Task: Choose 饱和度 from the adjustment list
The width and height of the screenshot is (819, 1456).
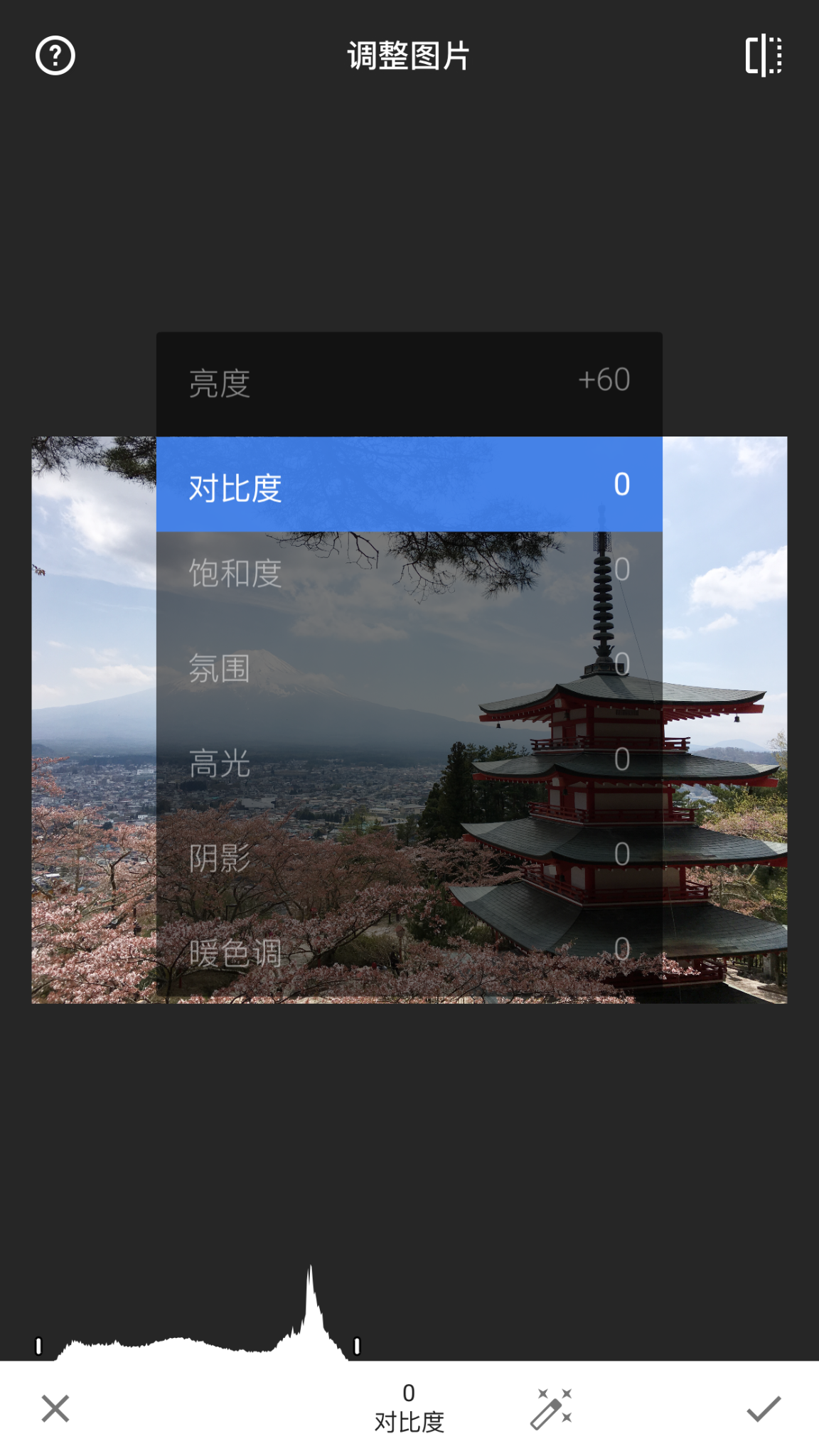Action: pyautogui.click(x=409, y=572)
